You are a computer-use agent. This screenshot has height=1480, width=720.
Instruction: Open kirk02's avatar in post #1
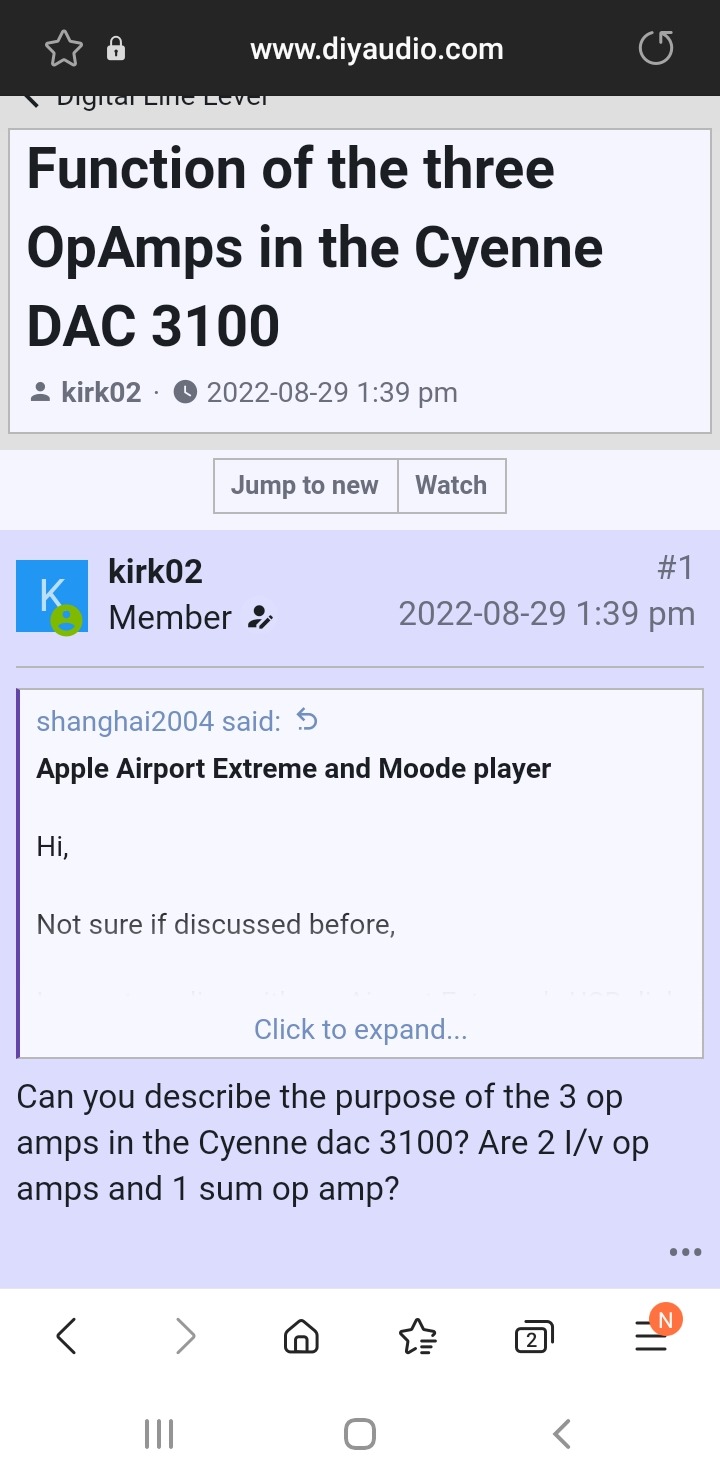click(52, 597)
